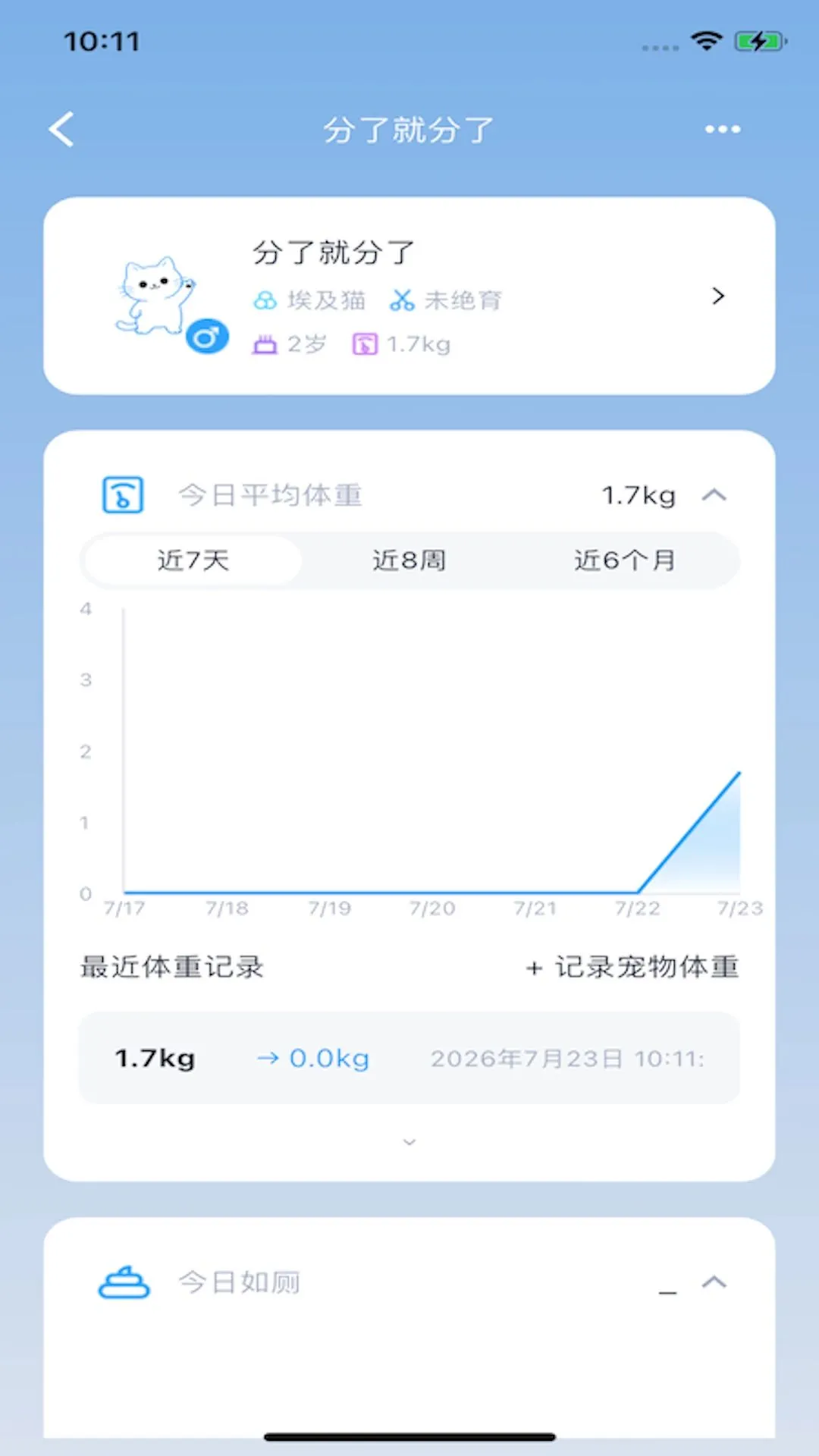Image resolution: width=819 pixels, height=1456 pixels.
Task: Open the three-dot overflow menu
Action: (x=722, y=130)
